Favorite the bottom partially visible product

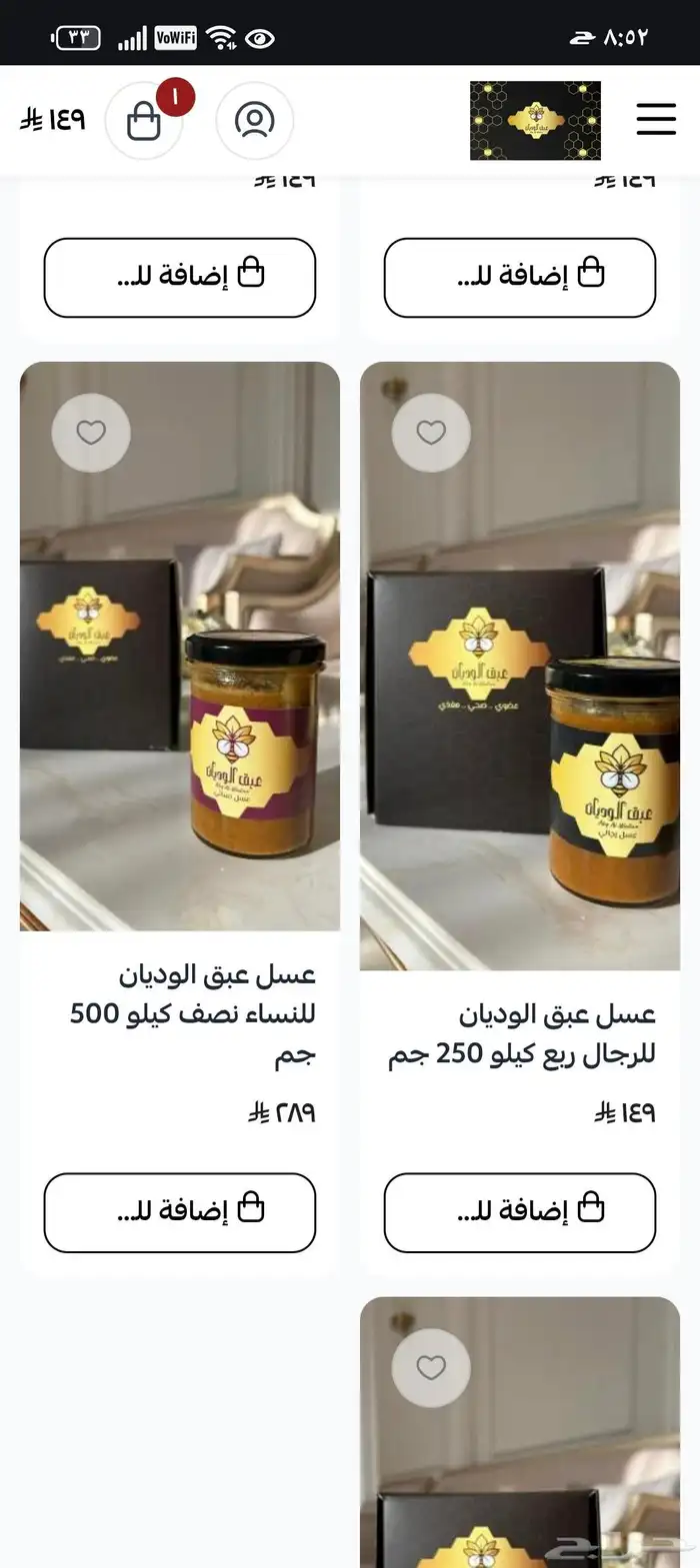tap(431, 1367)
